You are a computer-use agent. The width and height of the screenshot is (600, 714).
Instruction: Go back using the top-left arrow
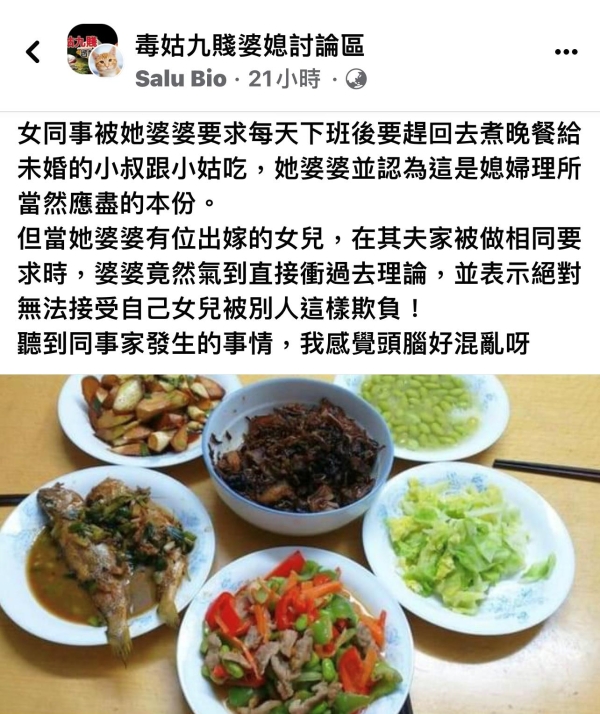pos(33,52)
